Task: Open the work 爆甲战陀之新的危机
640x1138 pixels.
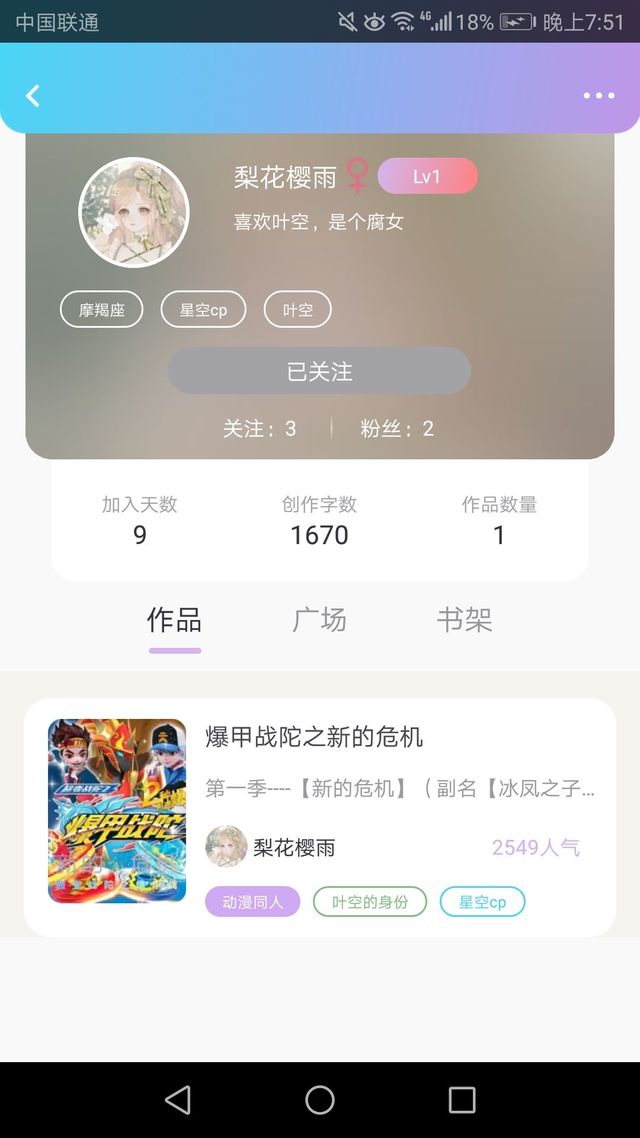Action: (x=314, y=738)
